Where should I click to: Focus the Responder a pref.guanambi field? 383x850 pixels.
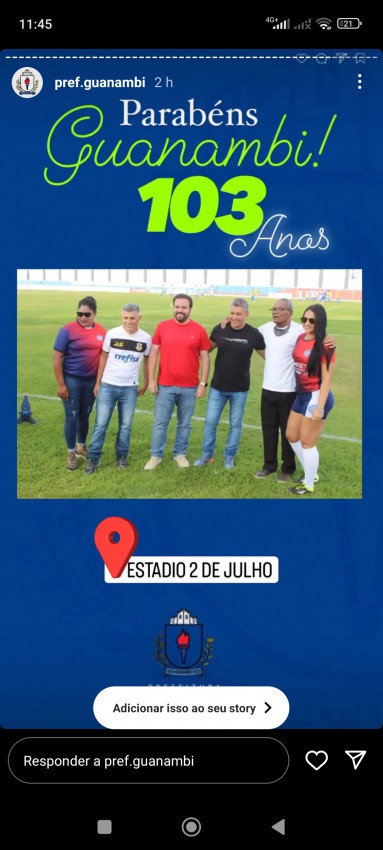148,761
